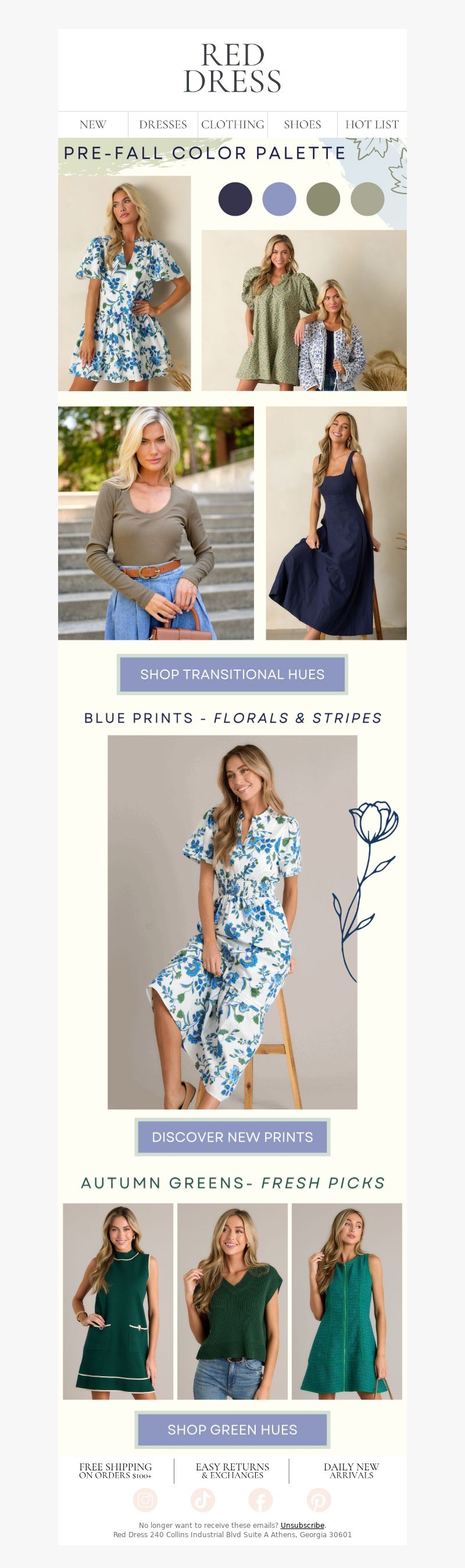Browse the SHOES category
Viewport: 465px width, 1568px height.
[x=302, y=124]
